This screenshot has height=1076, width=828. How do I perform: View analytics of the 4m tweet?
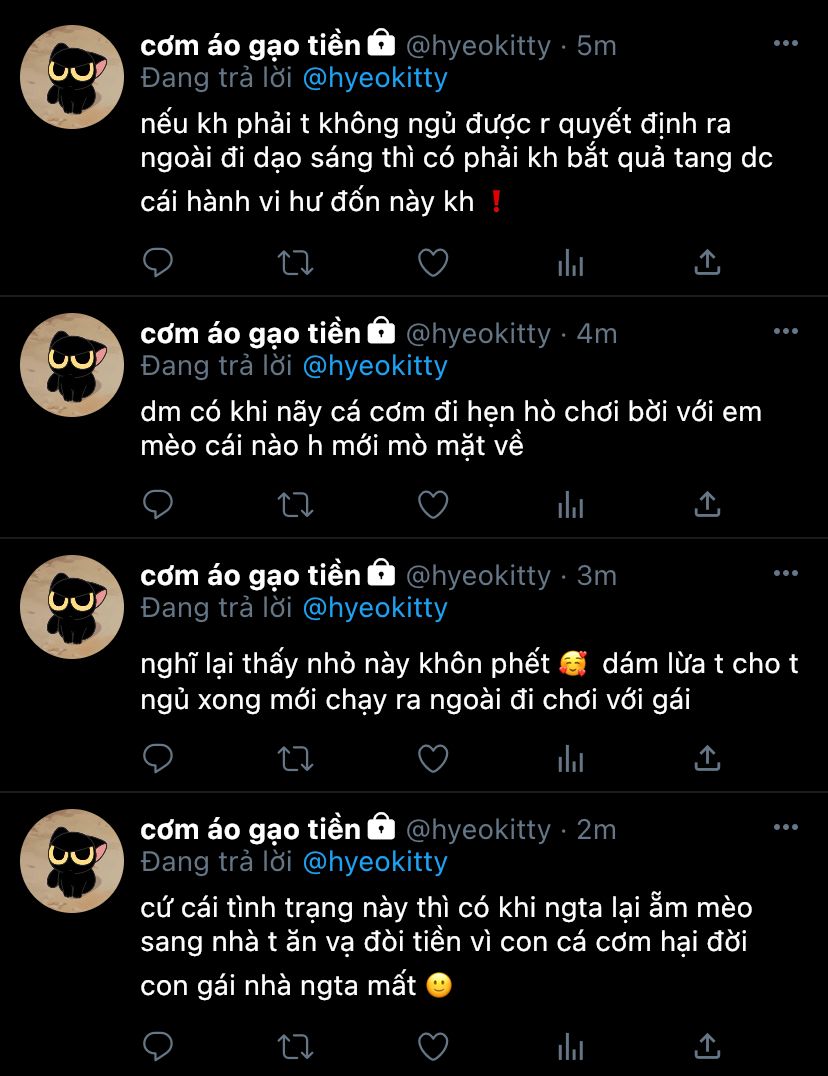[x=570, y=506]
